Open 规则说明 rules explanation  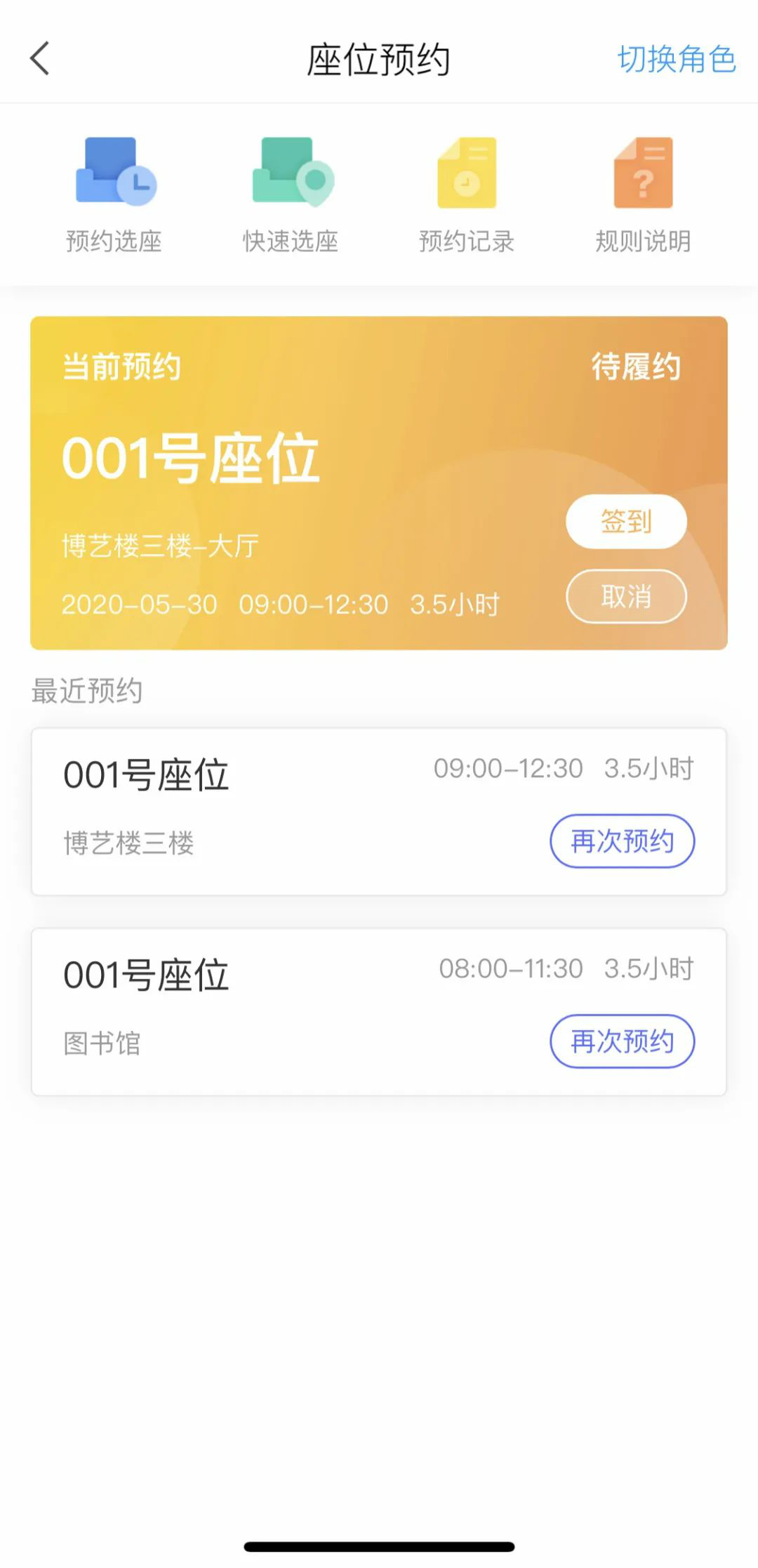tap(643, 195)
